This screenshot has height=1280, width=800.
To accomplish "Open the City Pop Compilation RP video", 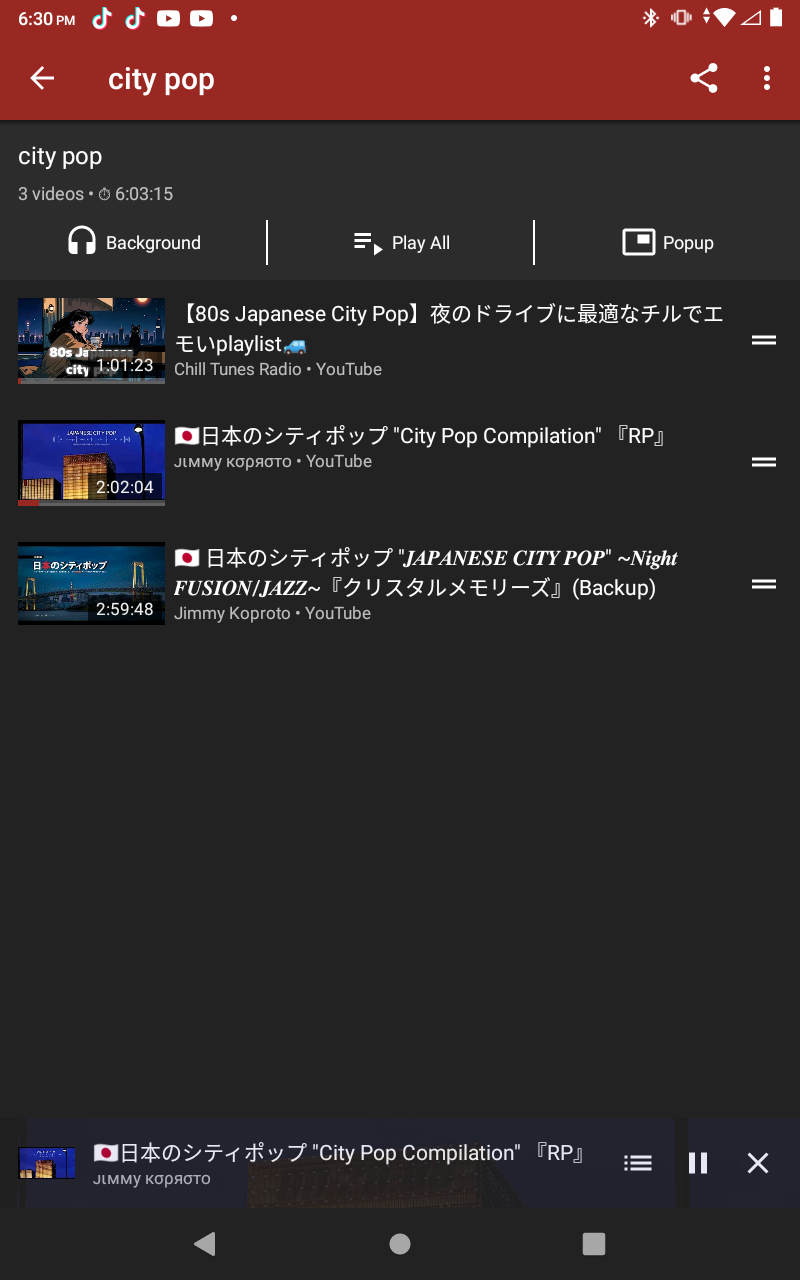I will click(x=400, y=461).
